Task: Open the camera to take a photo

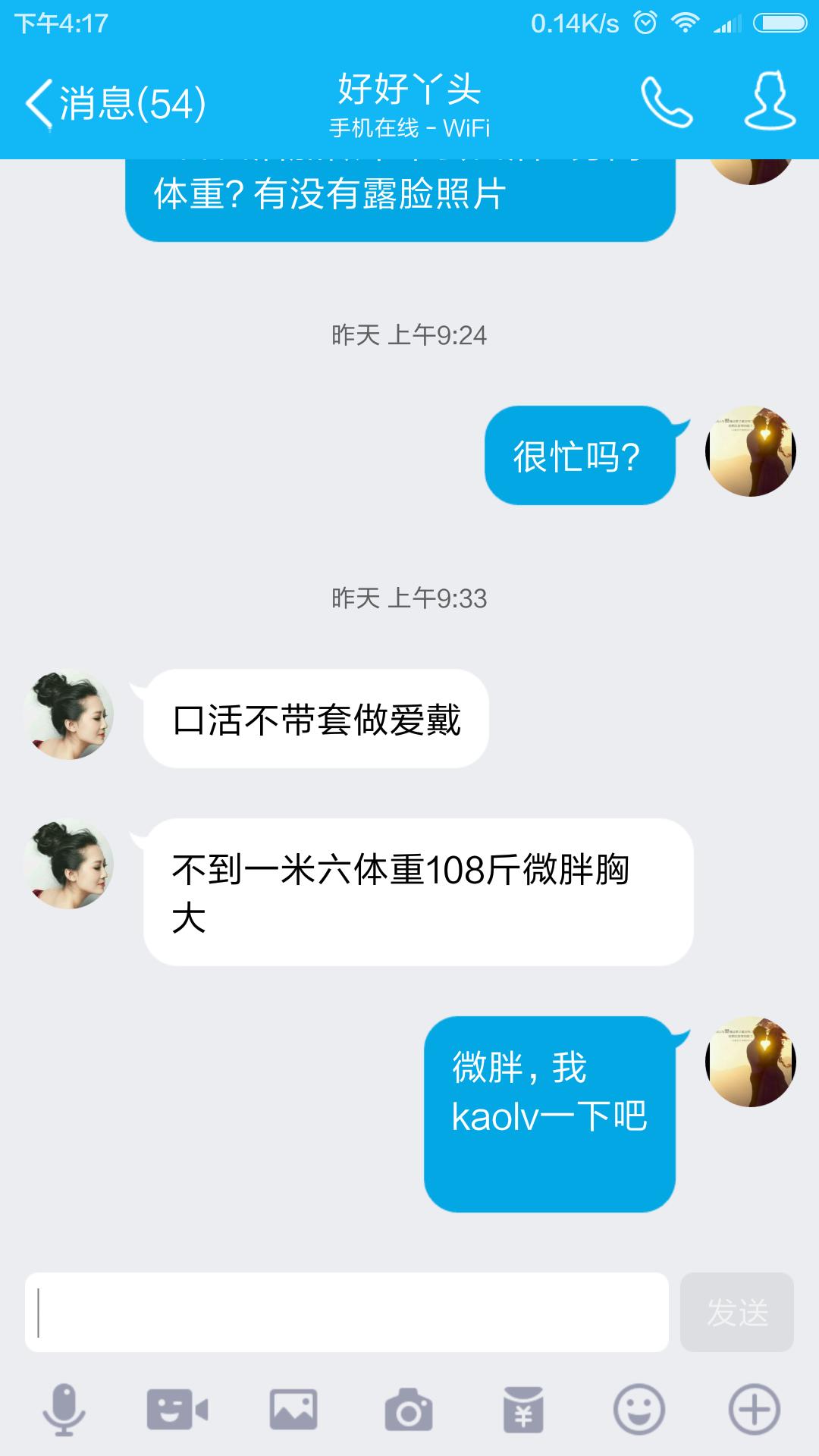Action: 409,1410
